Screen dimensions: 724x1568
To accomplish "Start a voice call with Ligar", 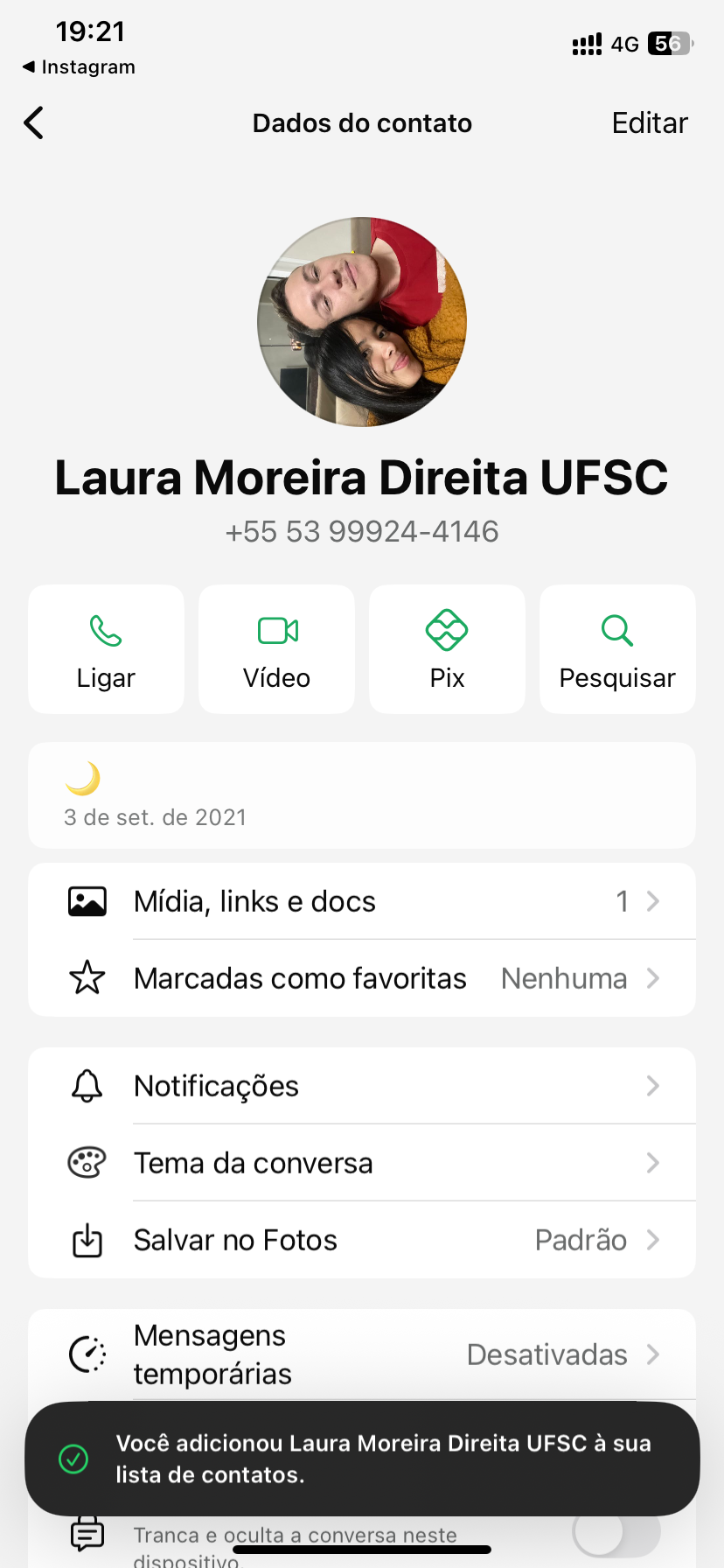I will [106, 649].
